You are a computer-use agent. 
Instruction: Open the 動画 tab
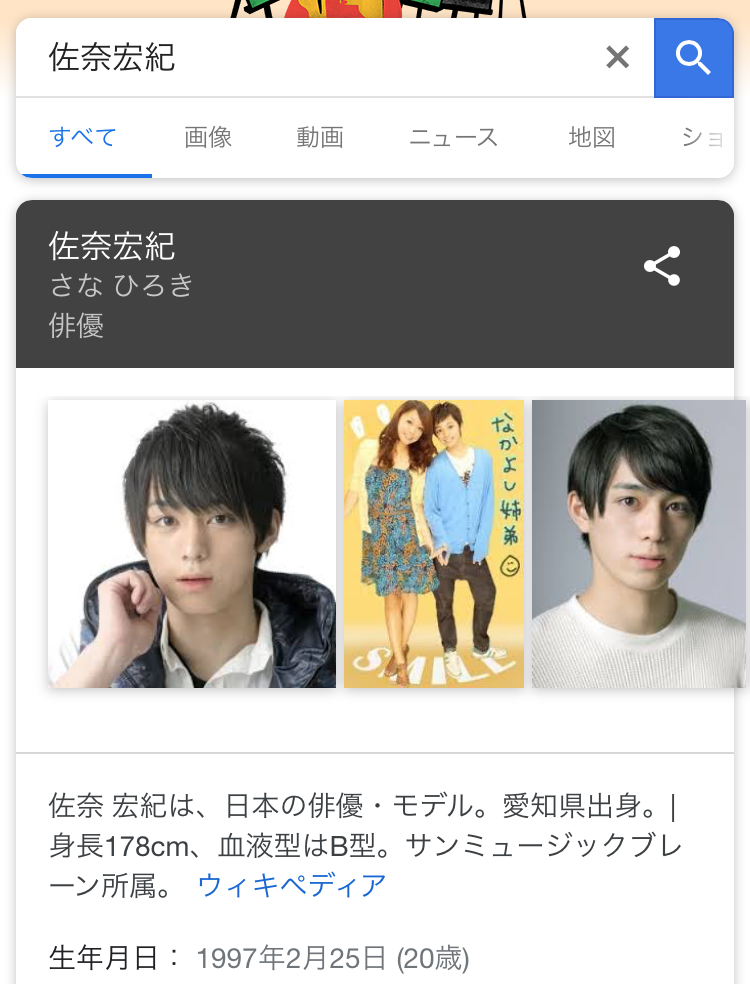point(320,137)
